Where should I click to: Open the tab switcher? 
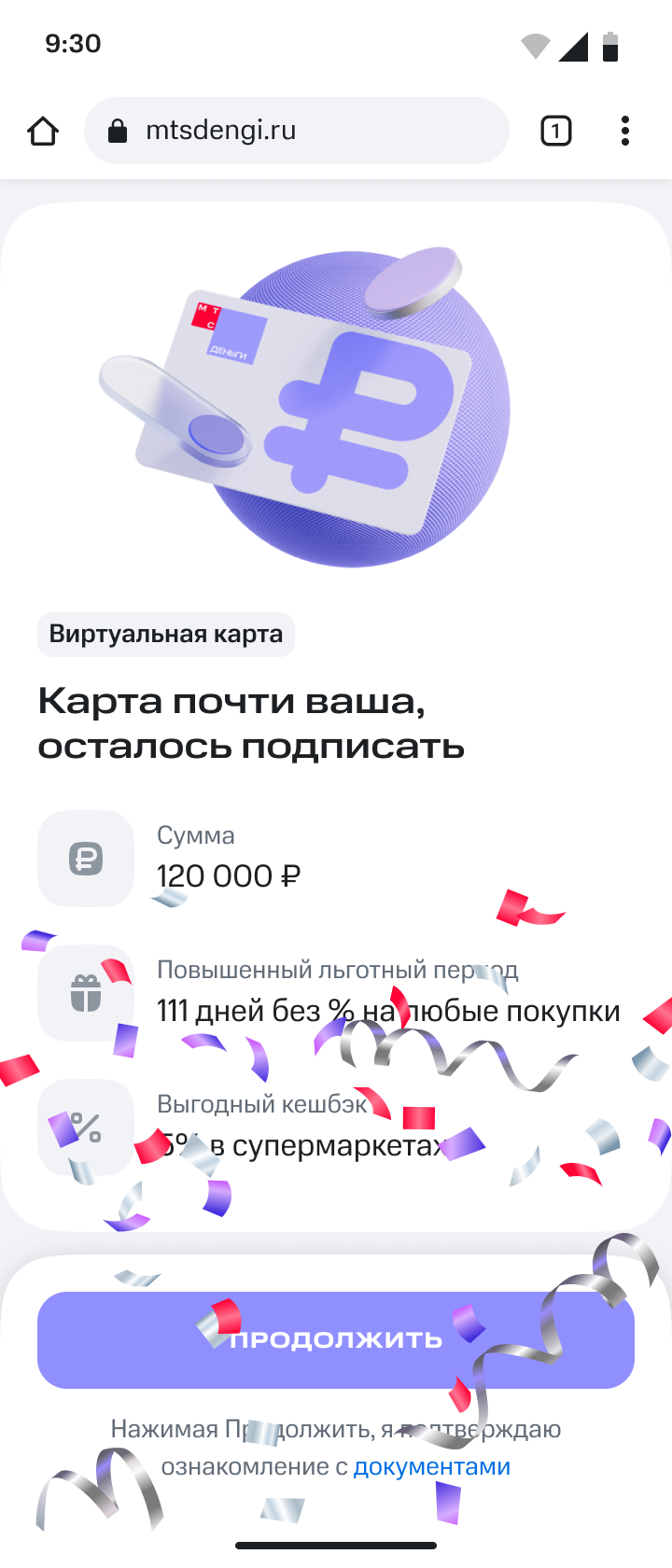[x=555, y=132]
